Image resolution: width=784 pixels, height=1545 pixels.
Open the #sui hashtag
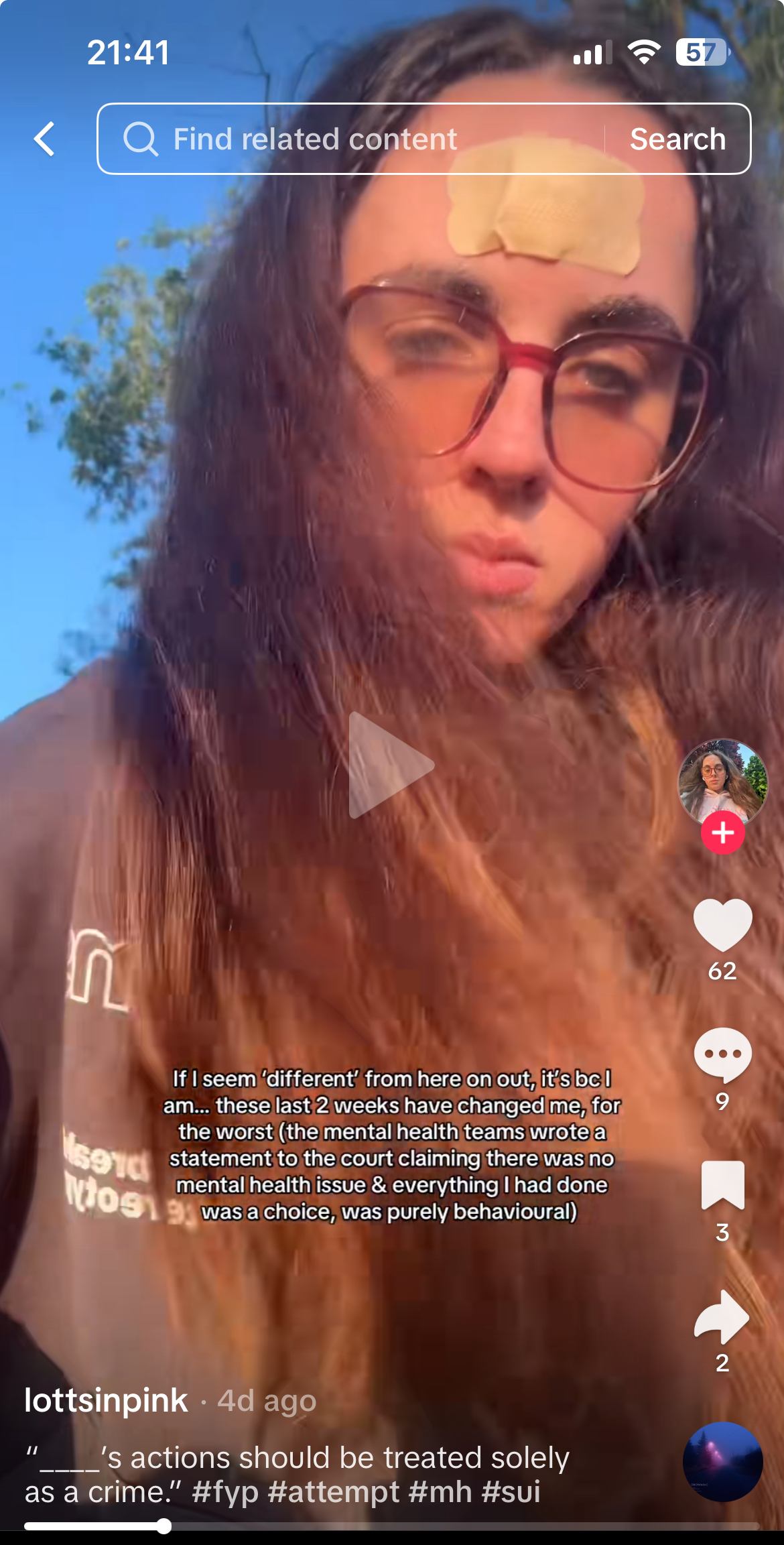[x=511, y=1492]
